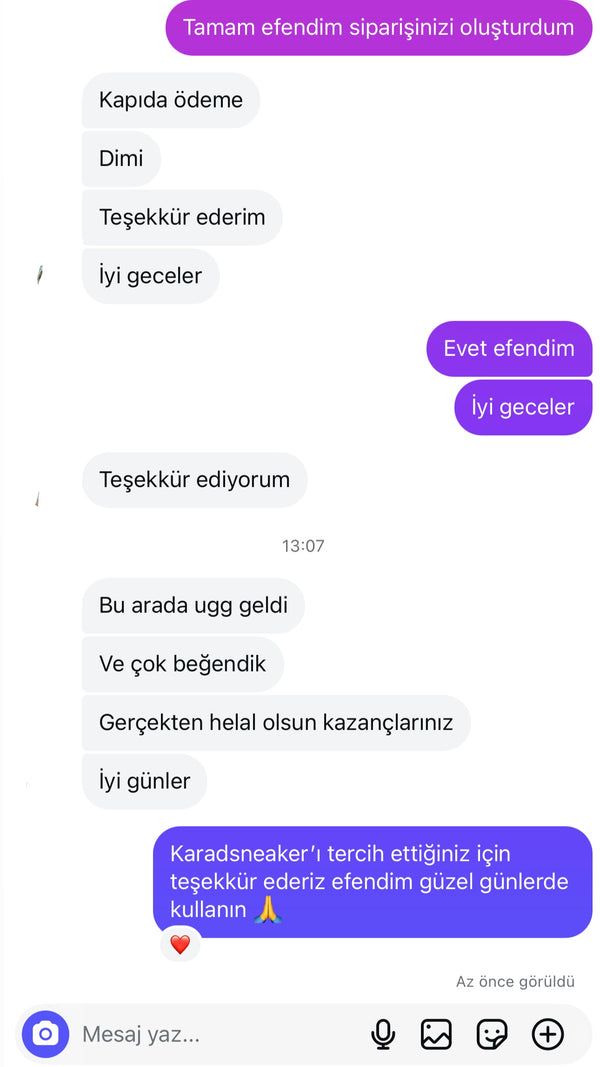Open more options plus button

pyautogui.click(x=548, y=1034)
